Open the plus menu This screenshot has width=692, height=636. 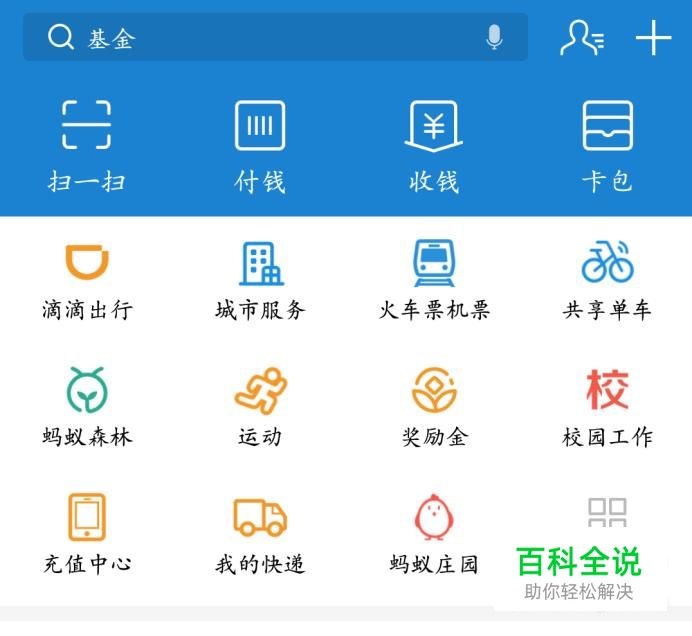point(653,38)
